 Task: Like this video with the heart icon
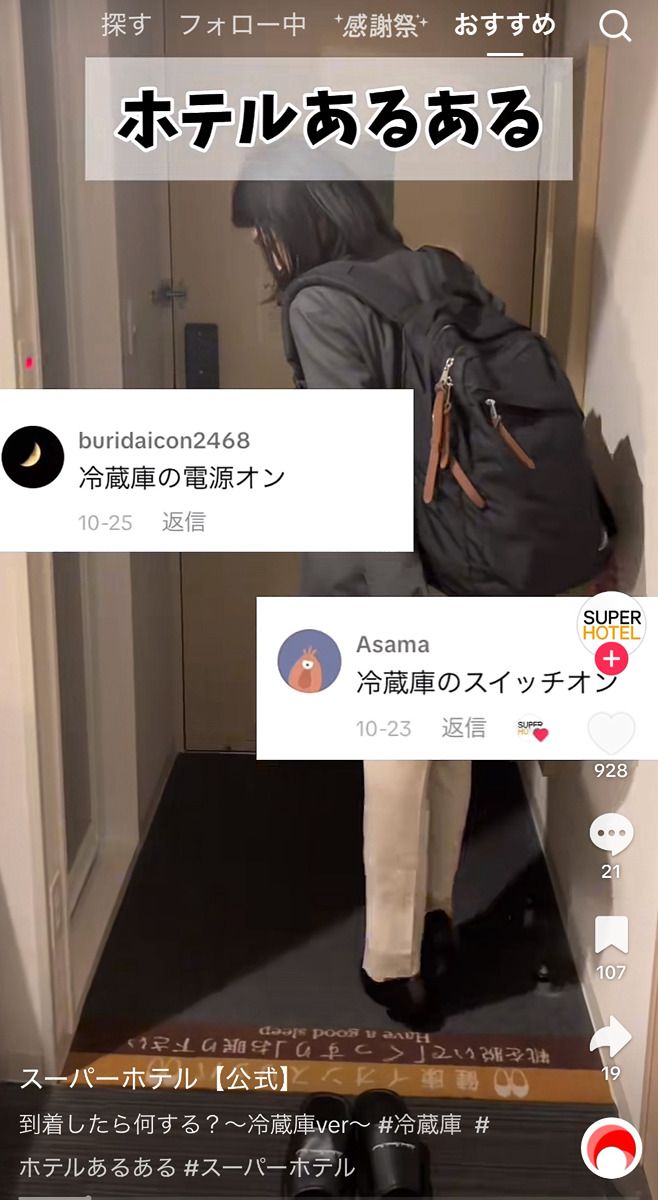coord(611,733)
